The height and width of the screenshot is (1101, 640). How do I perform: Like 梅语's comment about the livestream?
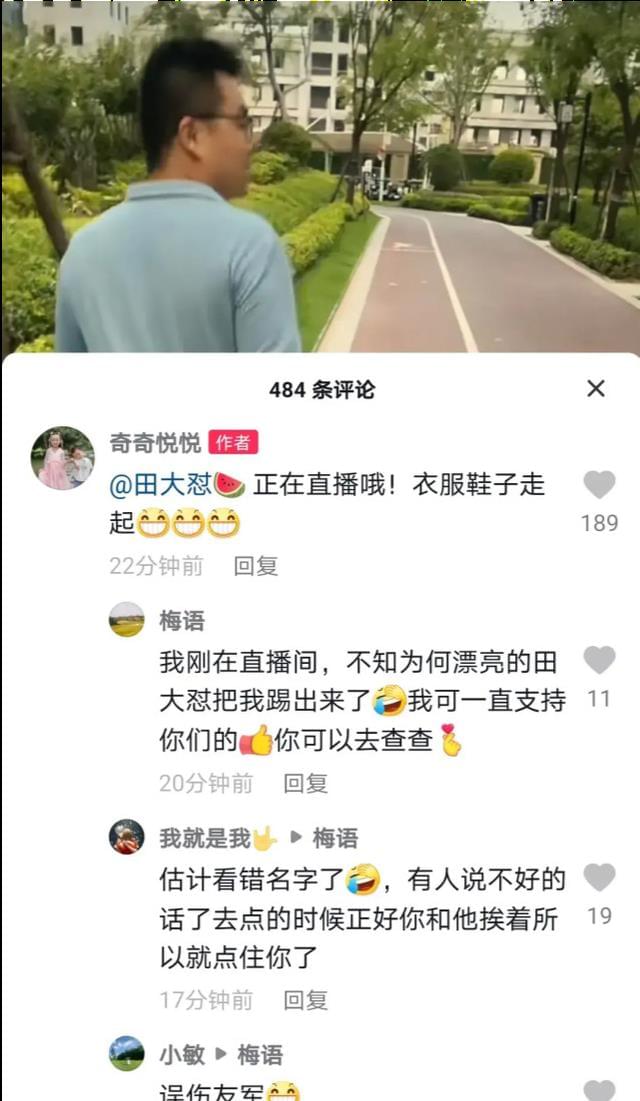[599, 661]
